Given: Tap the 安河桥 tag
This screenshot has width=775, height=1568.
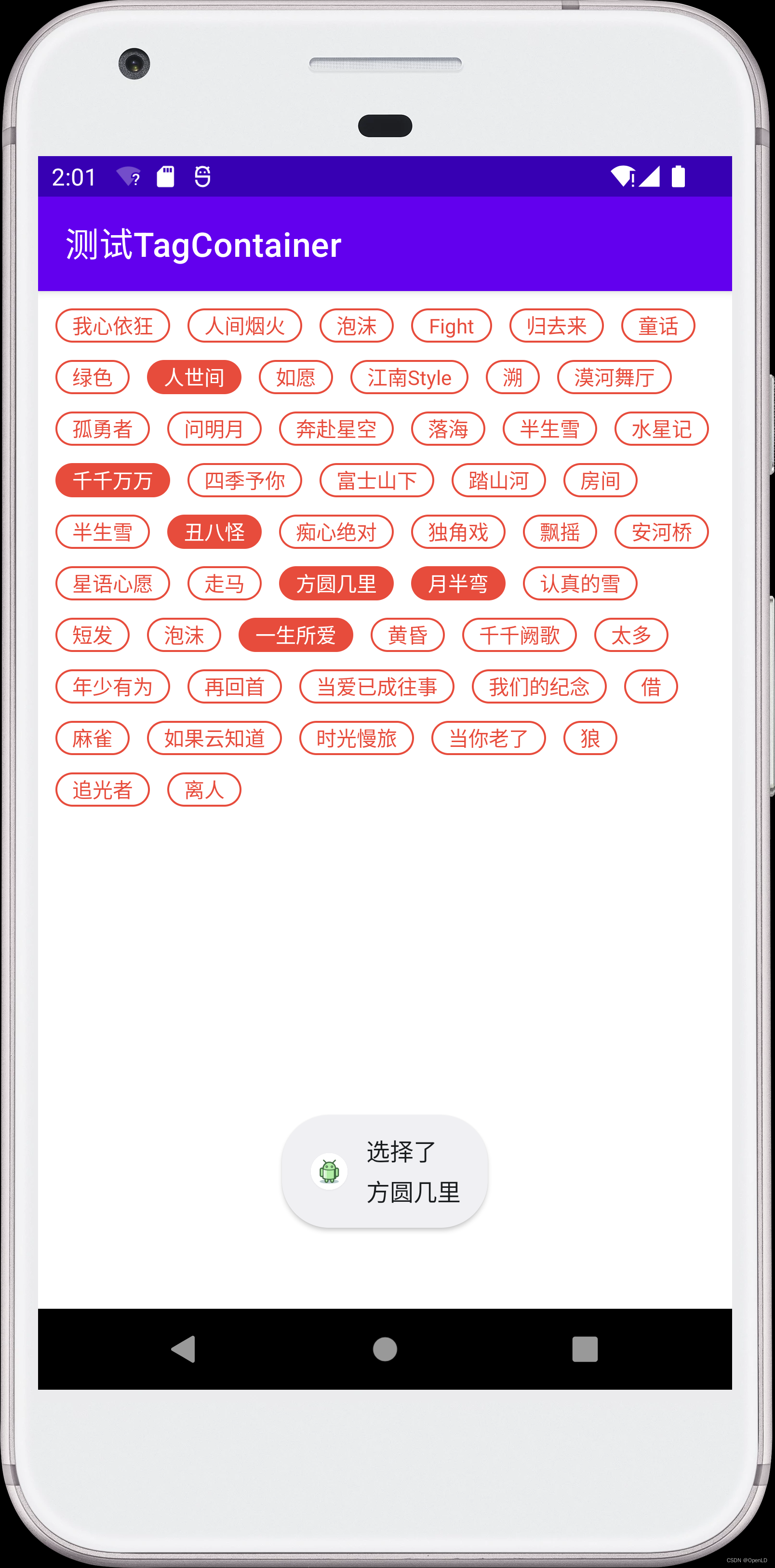Looking at the screenshot, I should 661,532.
